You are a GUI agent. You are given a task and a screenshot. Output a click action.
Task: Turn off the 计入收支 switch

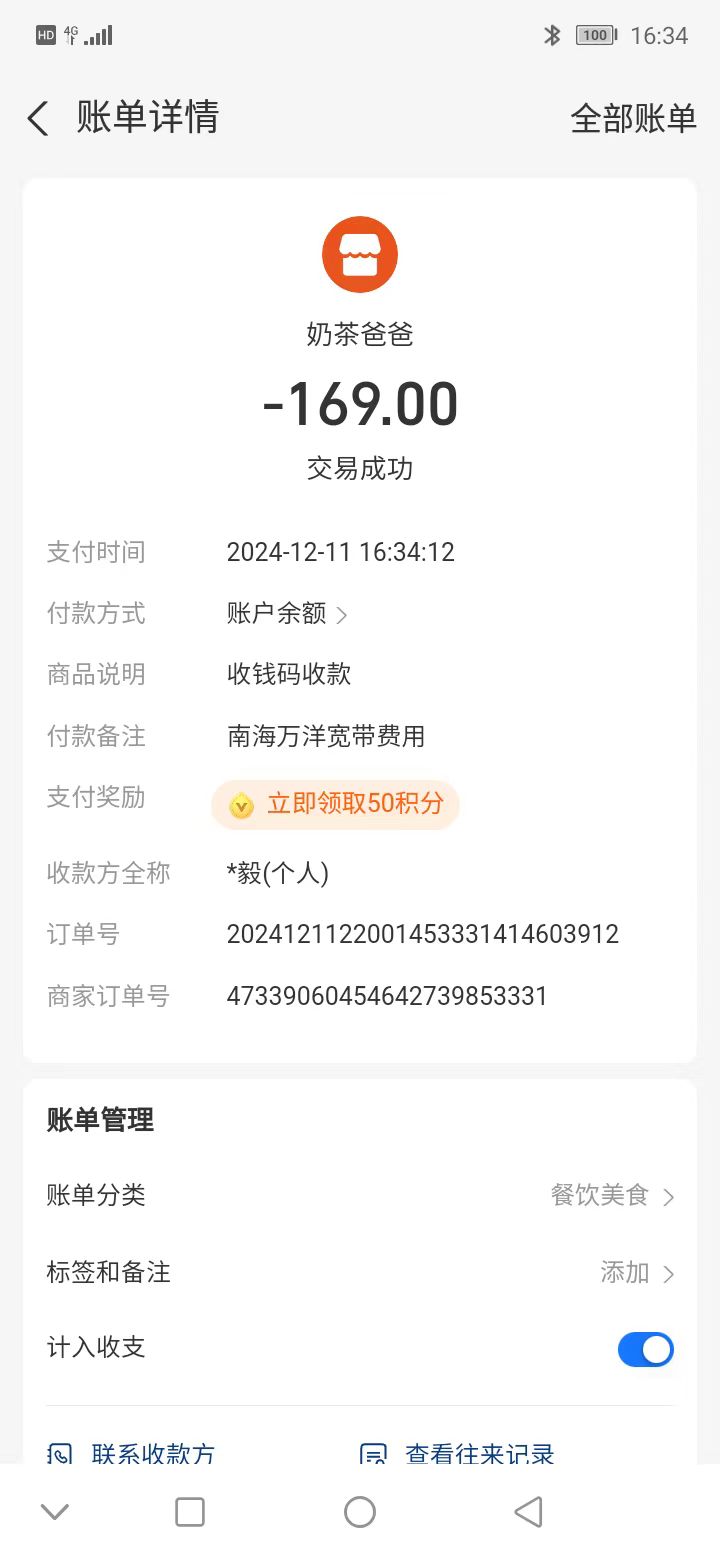click(x=645, y=1349)
